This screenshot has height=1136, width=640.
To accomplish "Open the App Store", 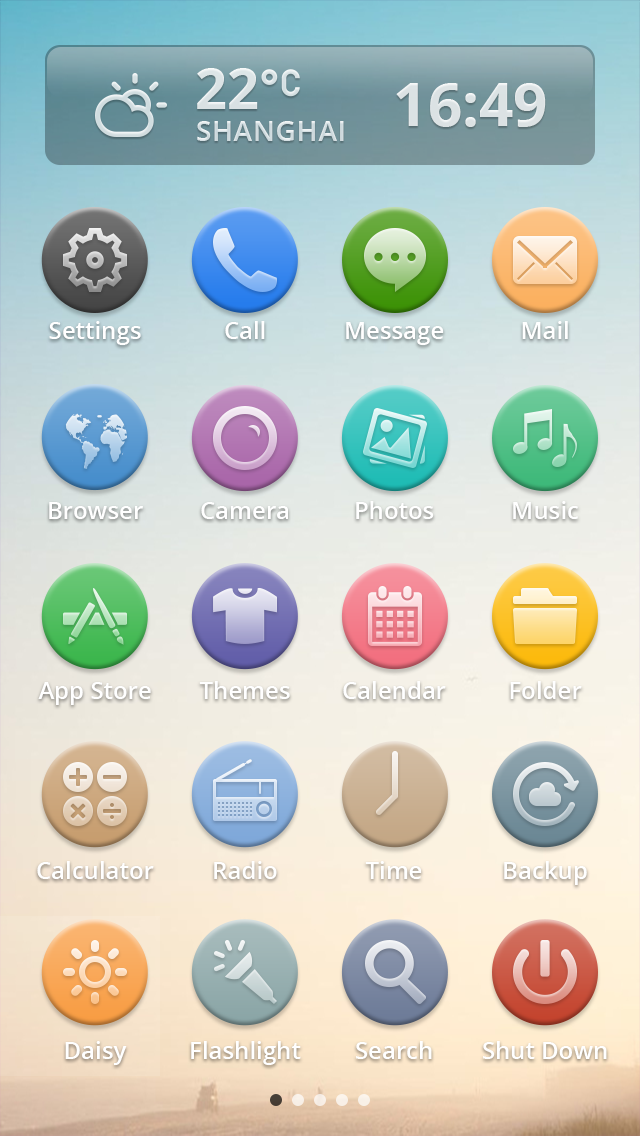I will pos(95,618).
